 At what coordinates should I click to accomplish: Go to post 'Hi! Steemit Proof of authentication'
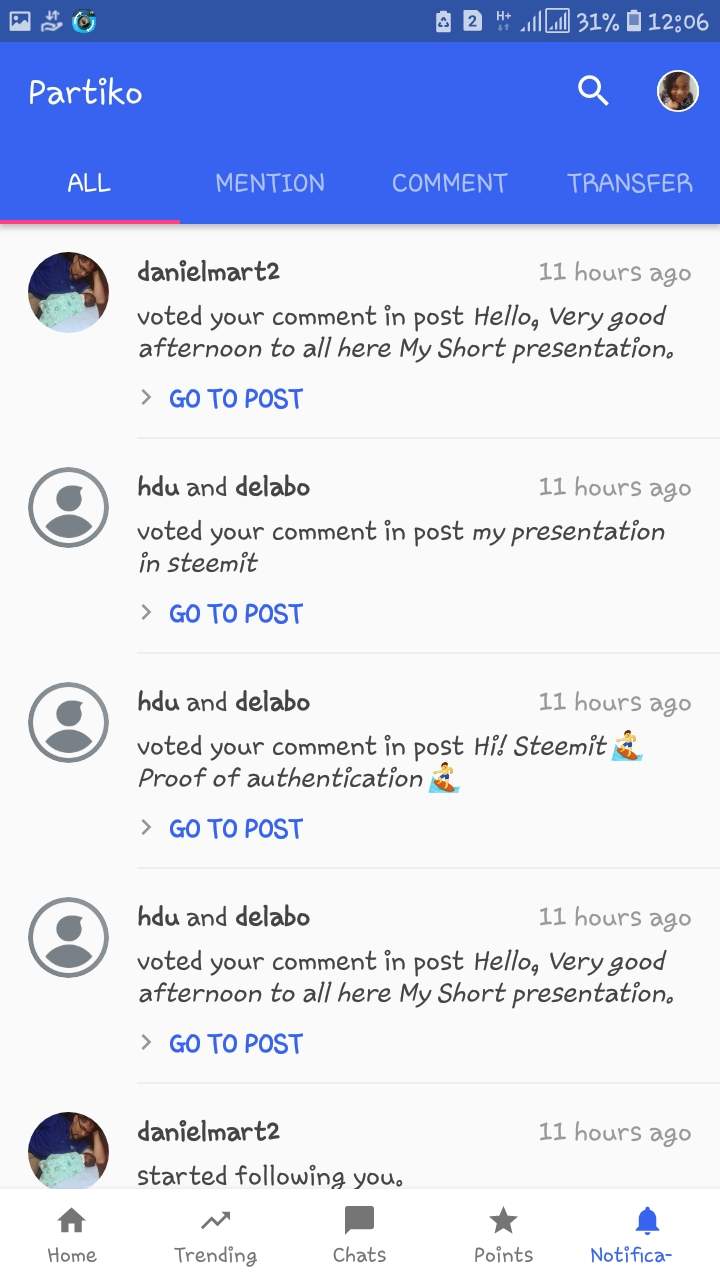point(235,829)
